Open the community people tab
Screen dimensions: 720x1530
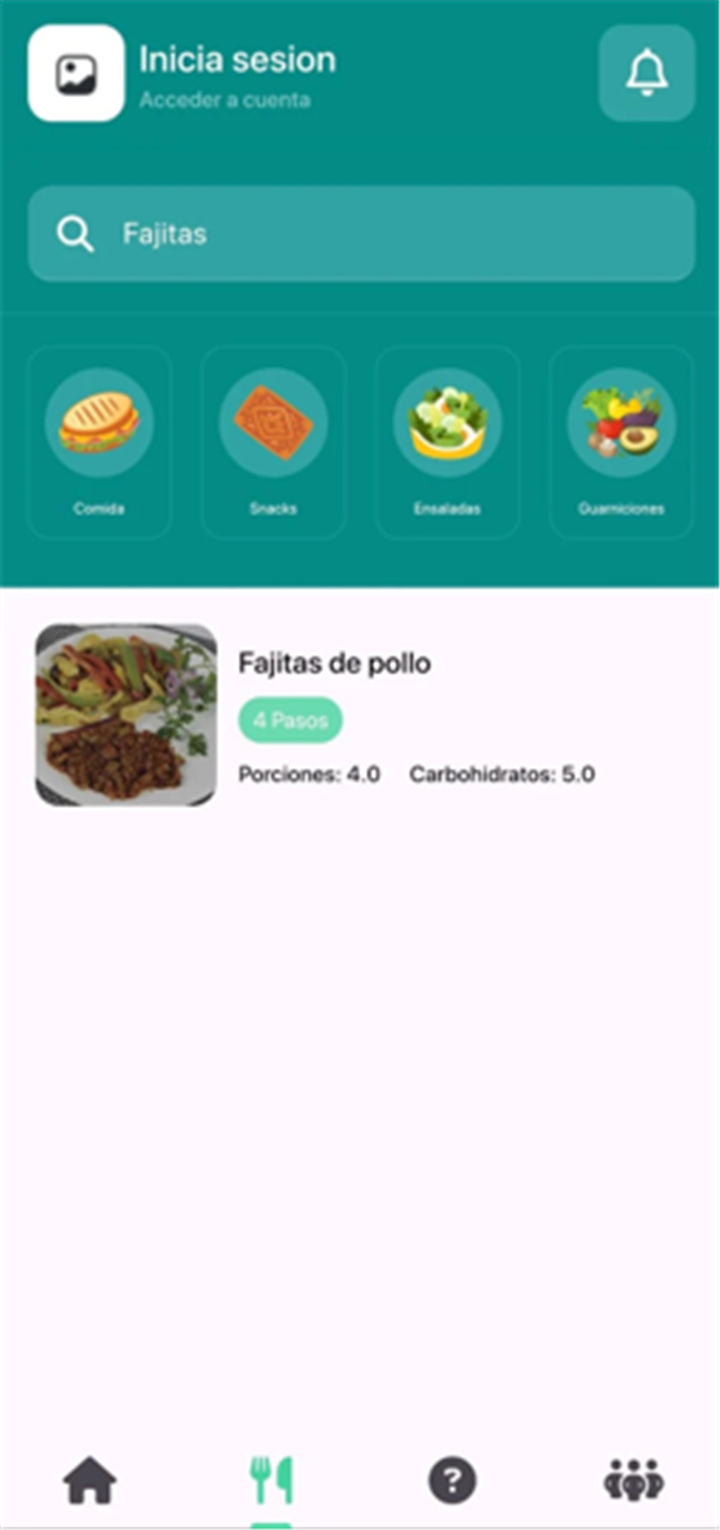[x=633, y=1480]
